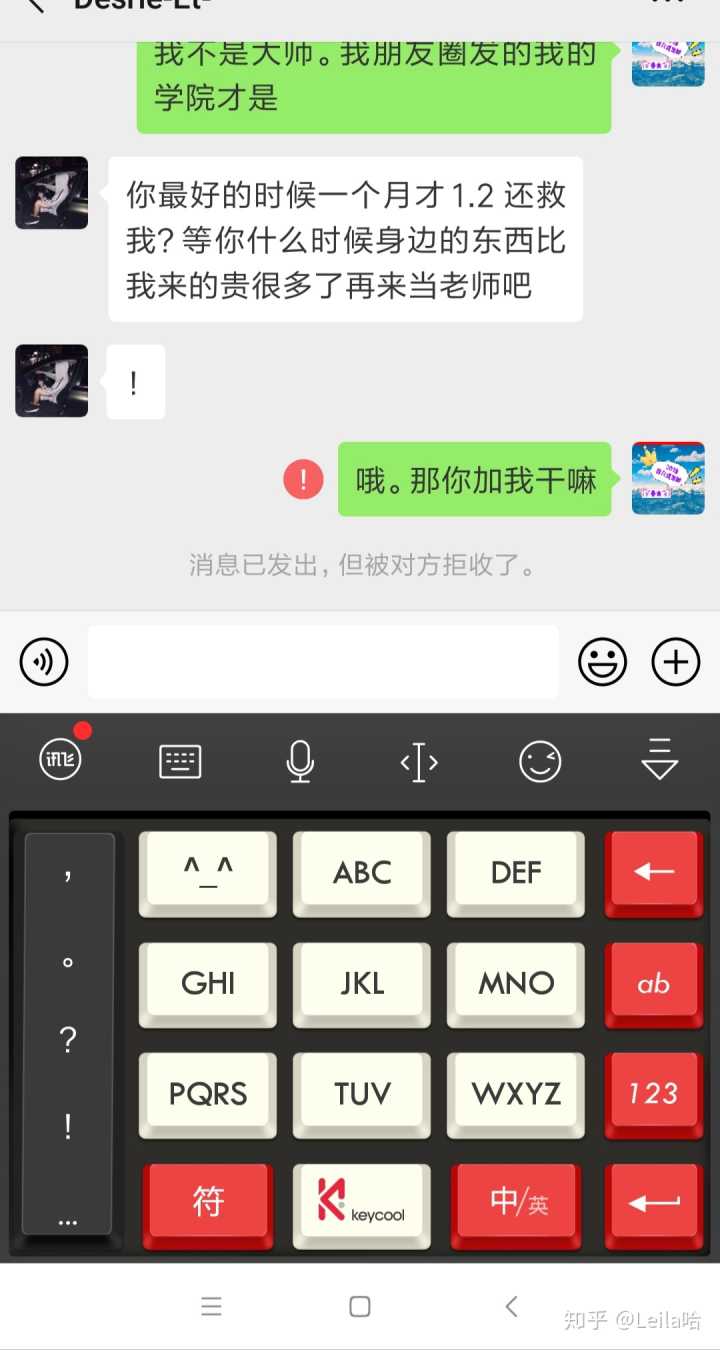Switch keyboard layout via keyboard icon
This screenshot has height=1350, width=720.
pos(180,762)
